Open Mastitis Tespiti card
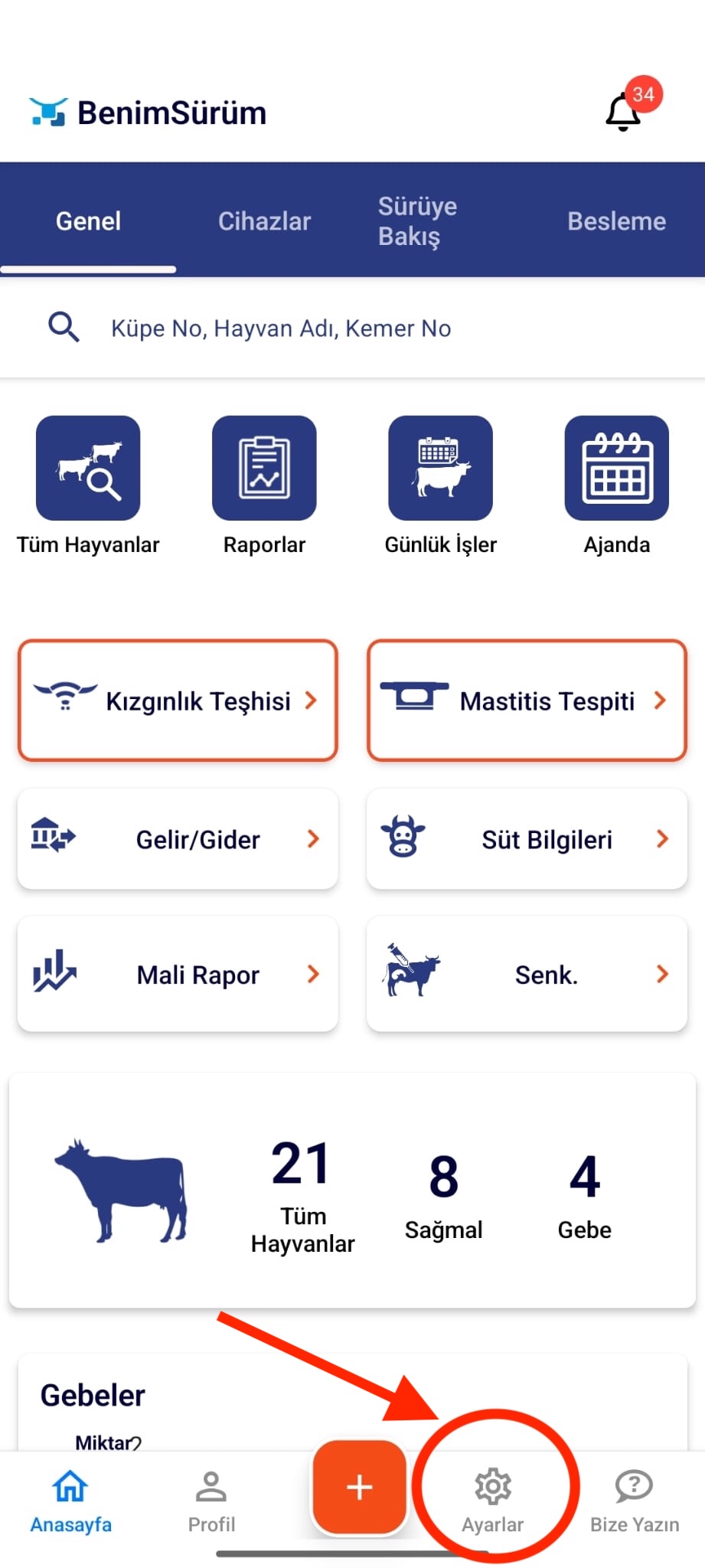The image size is (705, 1568). [x=527, y=701]
